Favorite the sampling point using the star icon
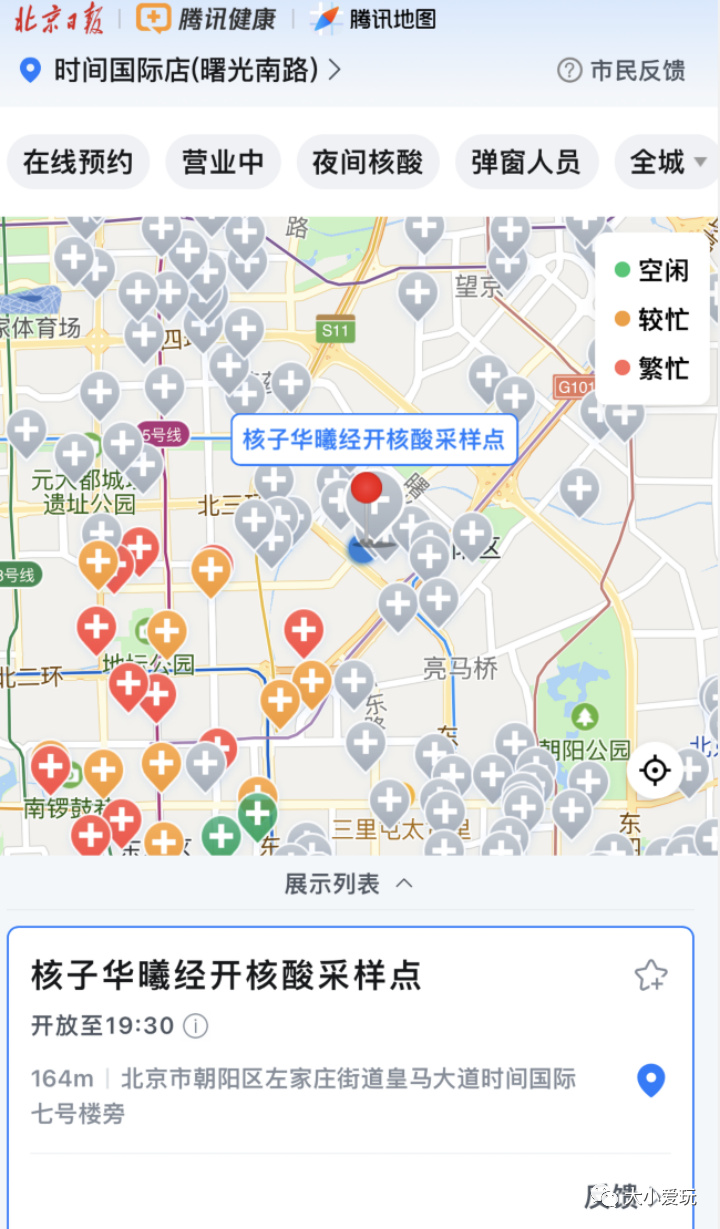Image resolution: width=720 pixels, height=1229 pixels. click(651, 975)
